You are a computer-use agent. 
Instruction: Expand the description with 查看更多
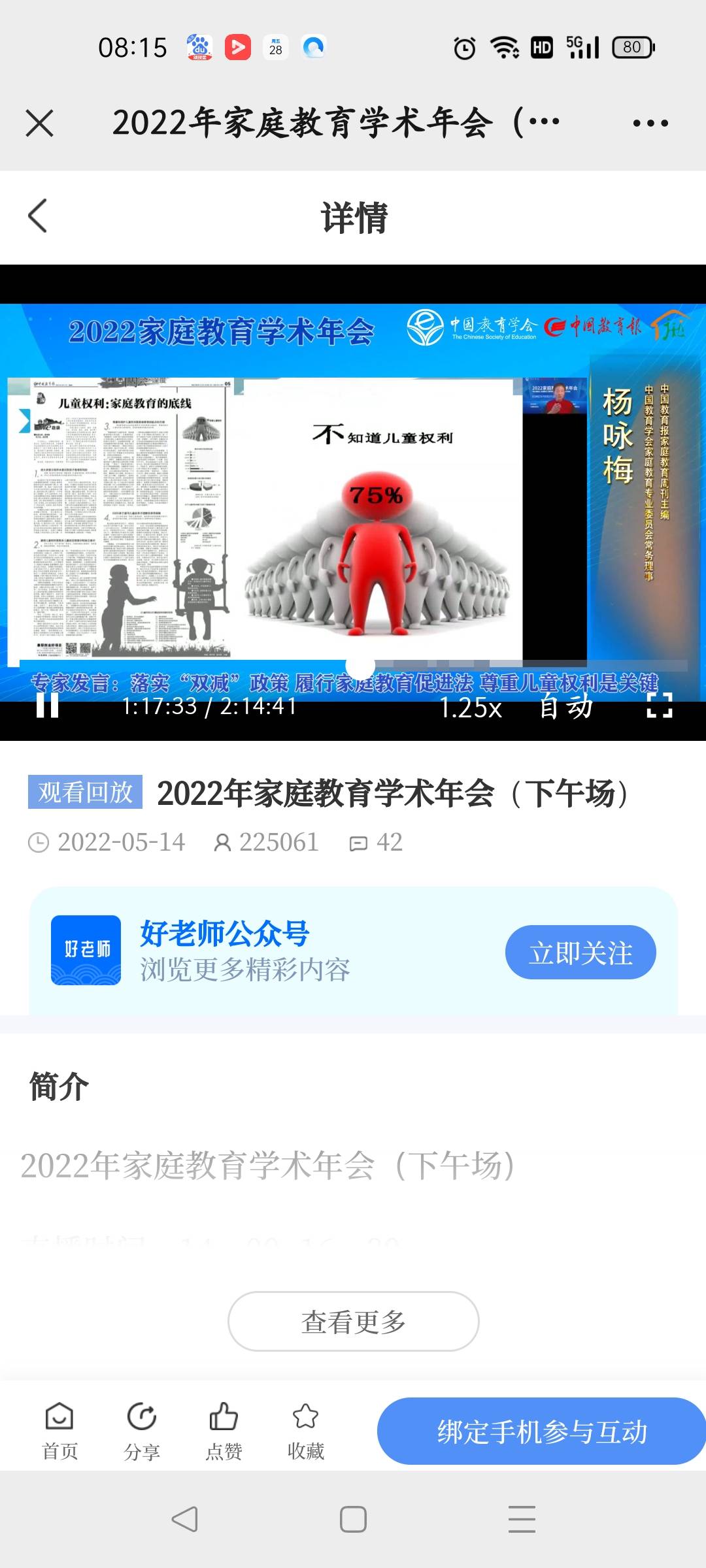pos(353,1321)
